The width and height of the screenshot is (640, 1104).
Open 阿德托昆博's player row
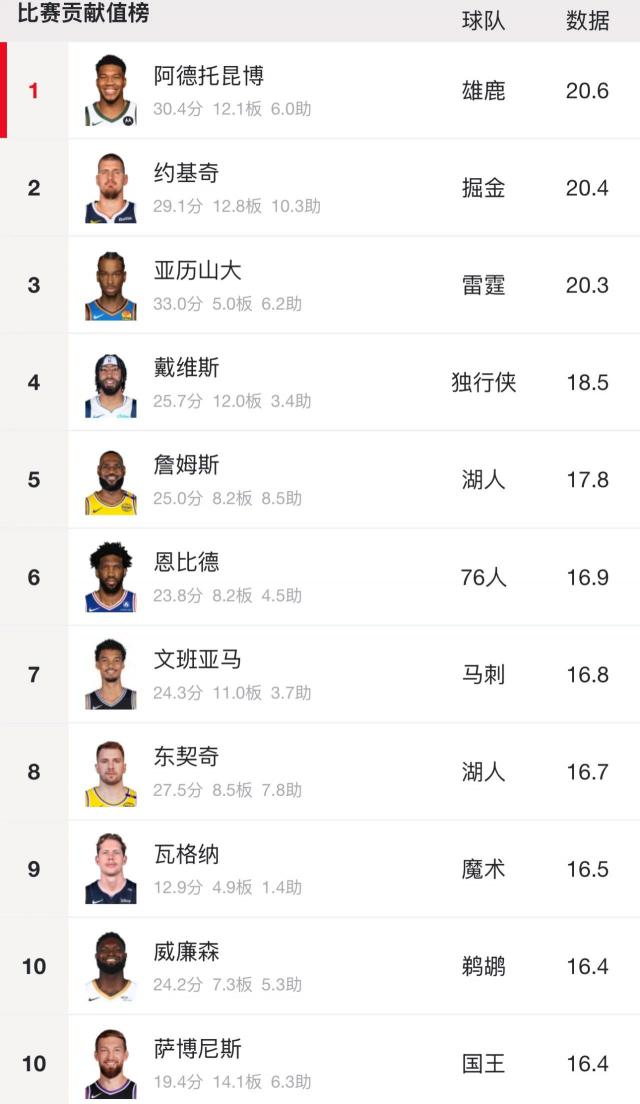209,77
